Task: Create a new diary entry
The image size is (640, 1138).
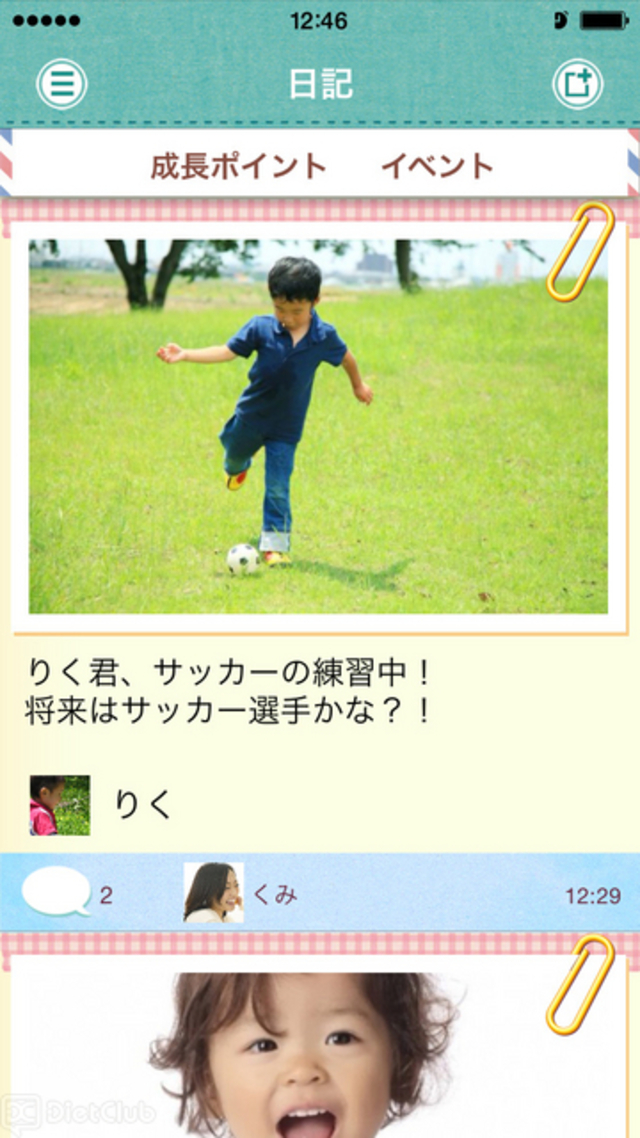Action: (x=577, y=84)
